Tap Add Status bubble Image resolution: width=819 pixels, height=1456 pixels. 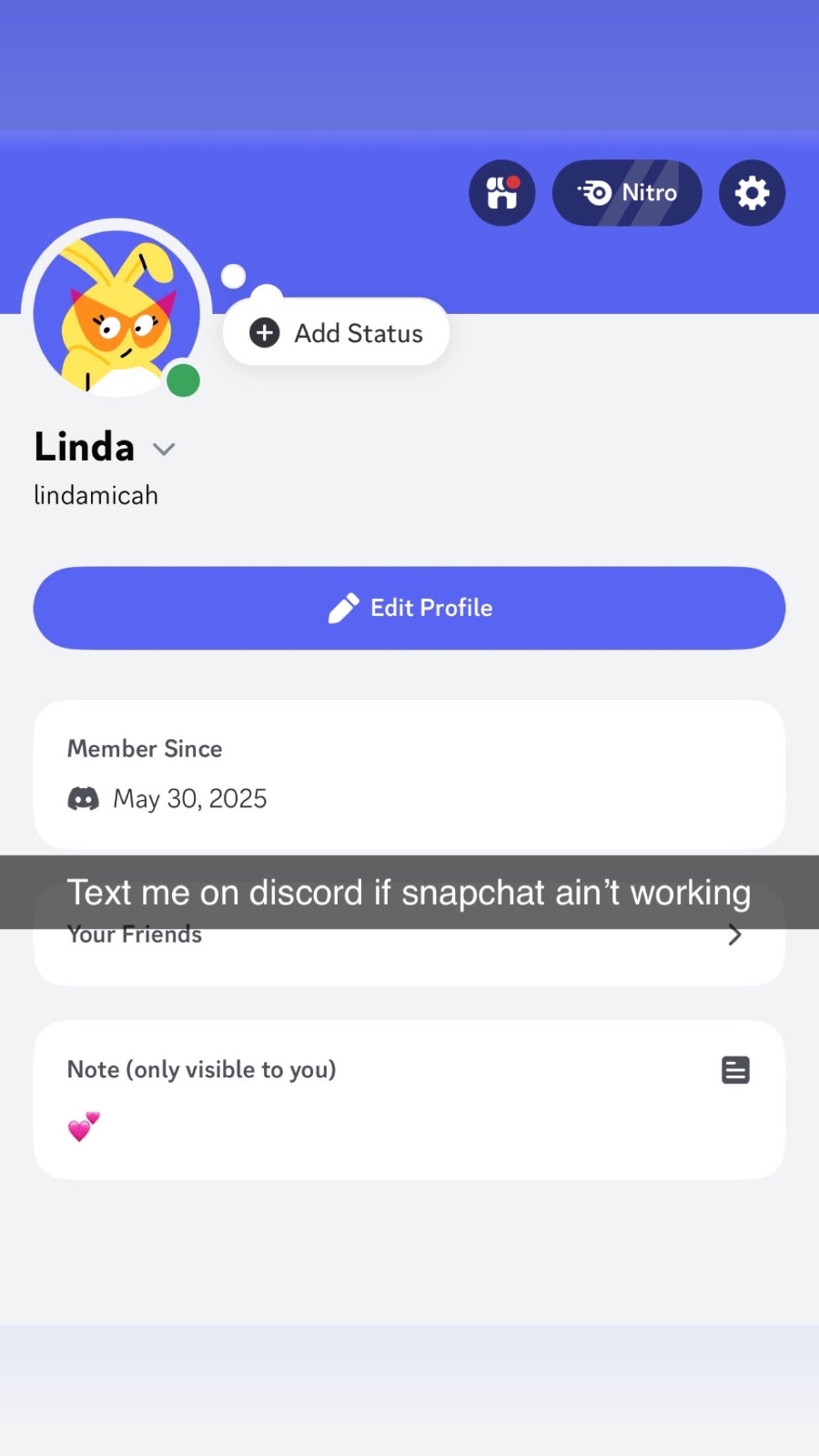tap(337, 333)
